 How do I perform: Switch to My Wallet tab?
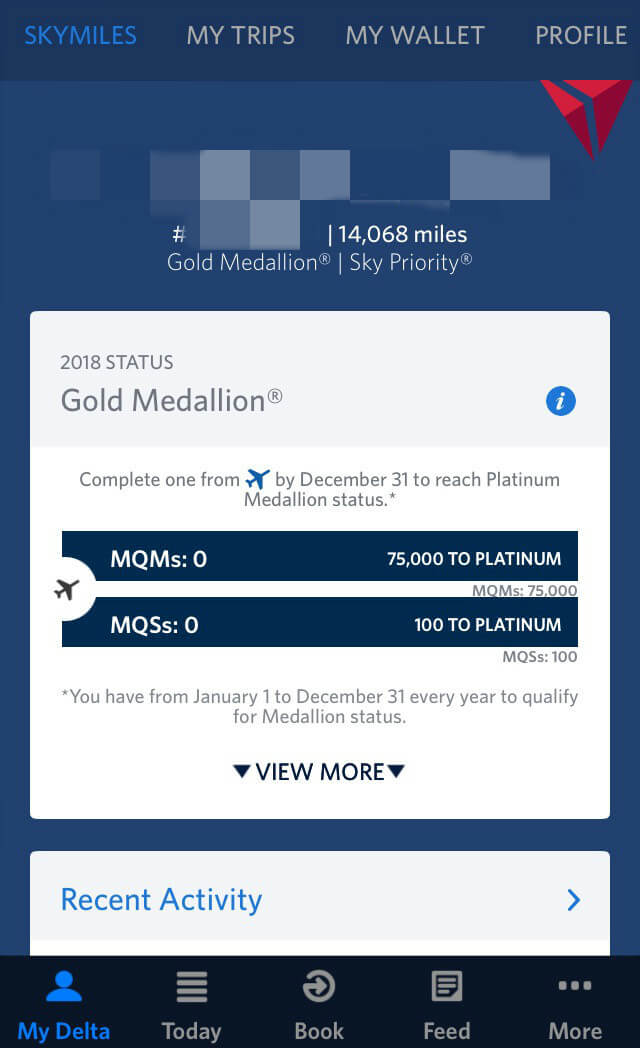(x=415, y=36)
